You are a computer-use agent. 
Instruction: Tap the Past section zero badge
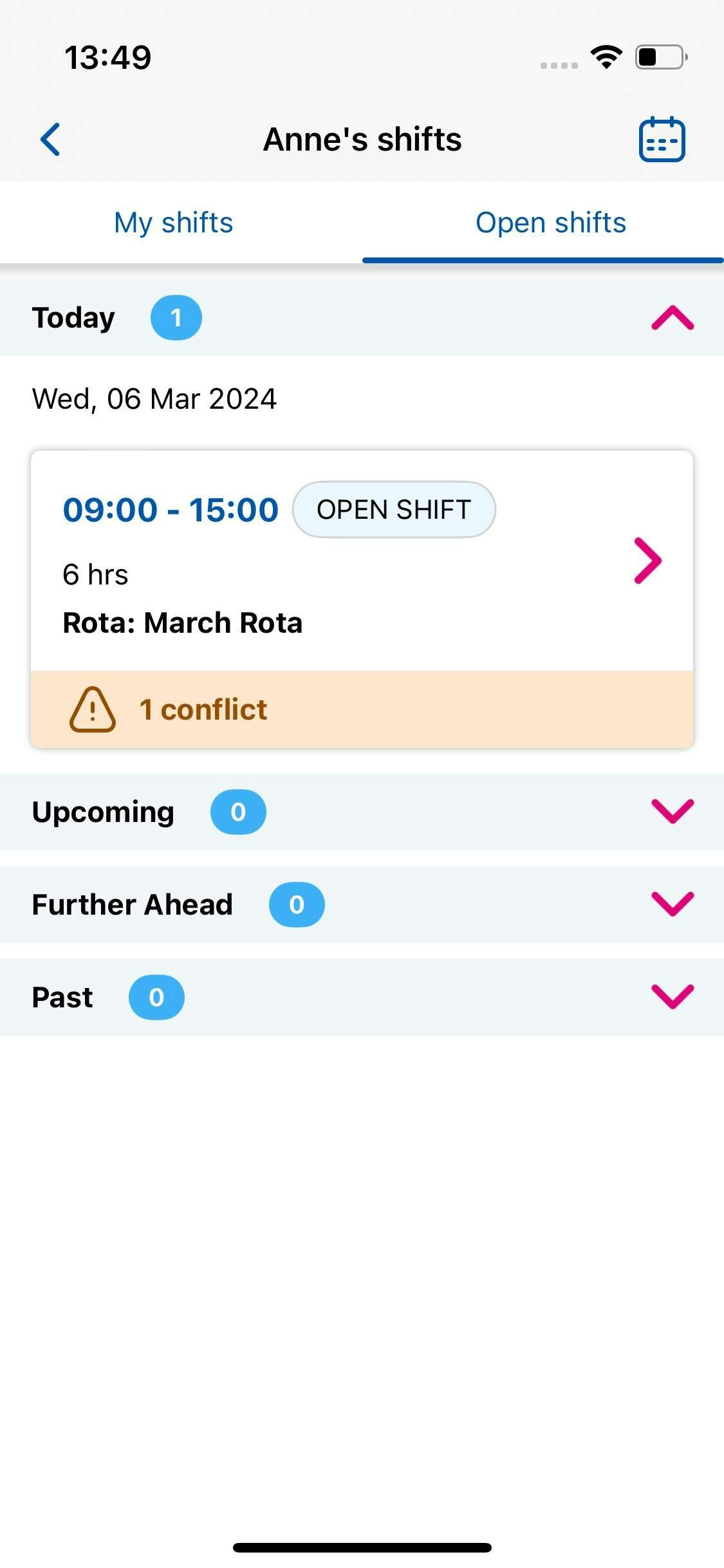pos(156,996)
